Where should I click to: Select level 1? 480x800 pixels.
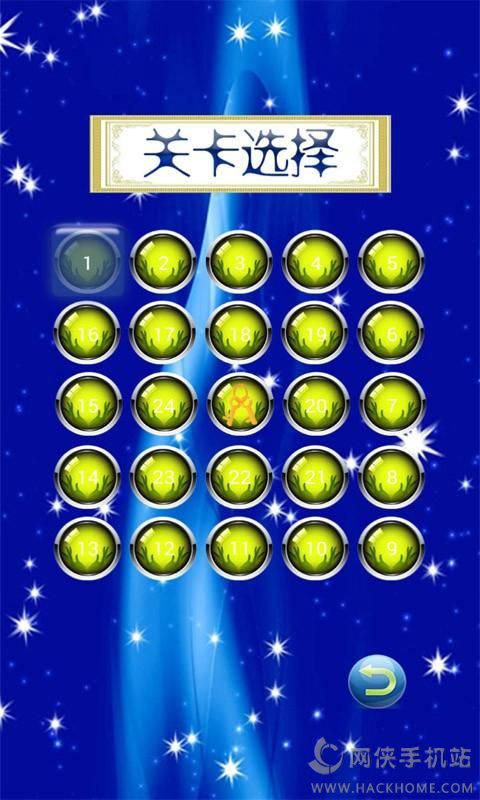(x=87, y=262)
